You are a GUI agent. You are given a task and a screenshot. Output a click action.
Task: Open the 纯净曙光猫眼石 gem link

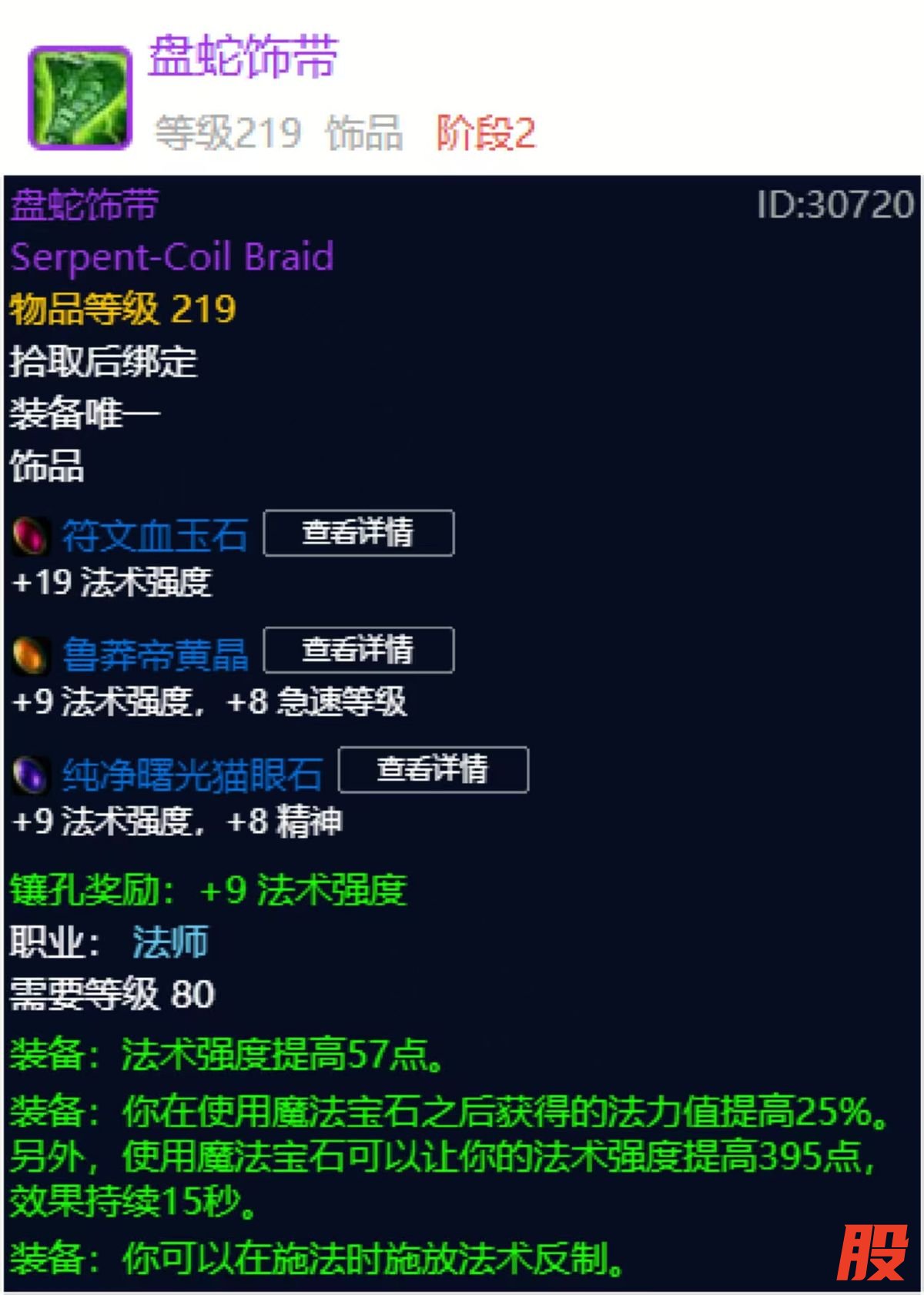pyautogui.click(x=192, y=774)
